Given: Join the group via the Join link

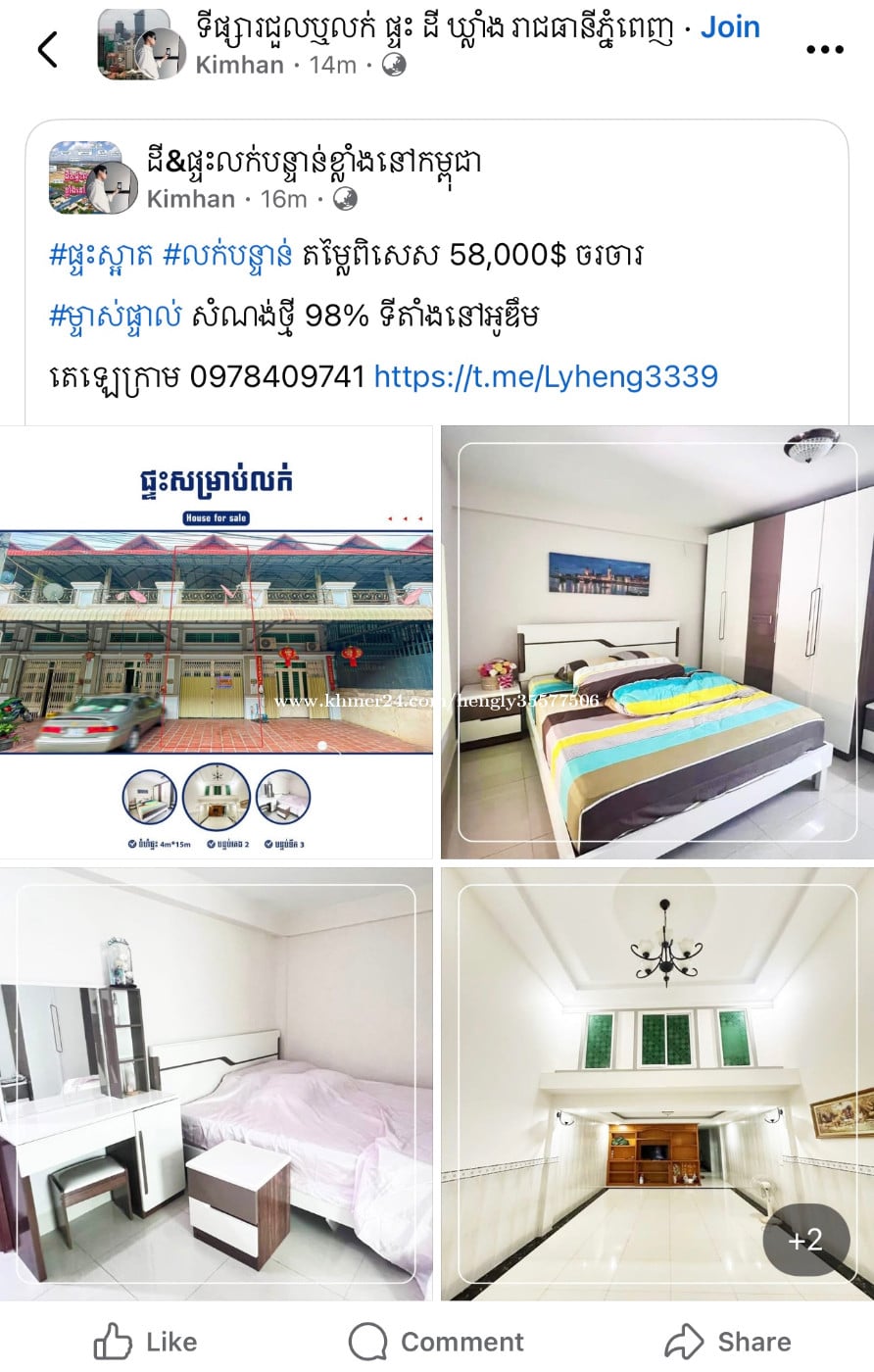Looking at the screenshot, I should coord(729,27).
